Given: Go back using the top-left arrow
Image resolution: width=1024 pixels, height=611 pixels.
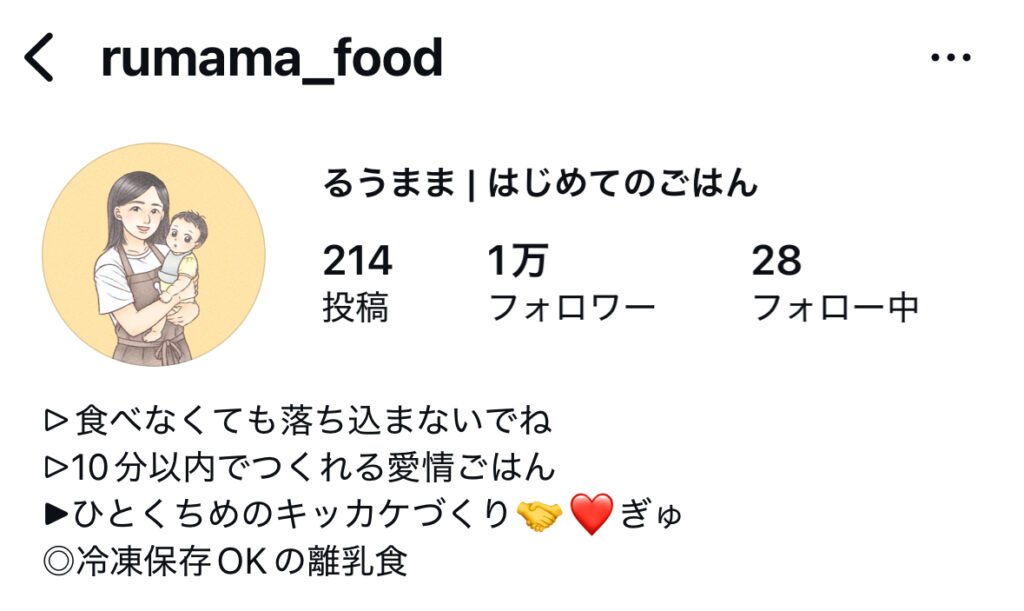Looking at the screenshot, I should (x=39, y=60).
